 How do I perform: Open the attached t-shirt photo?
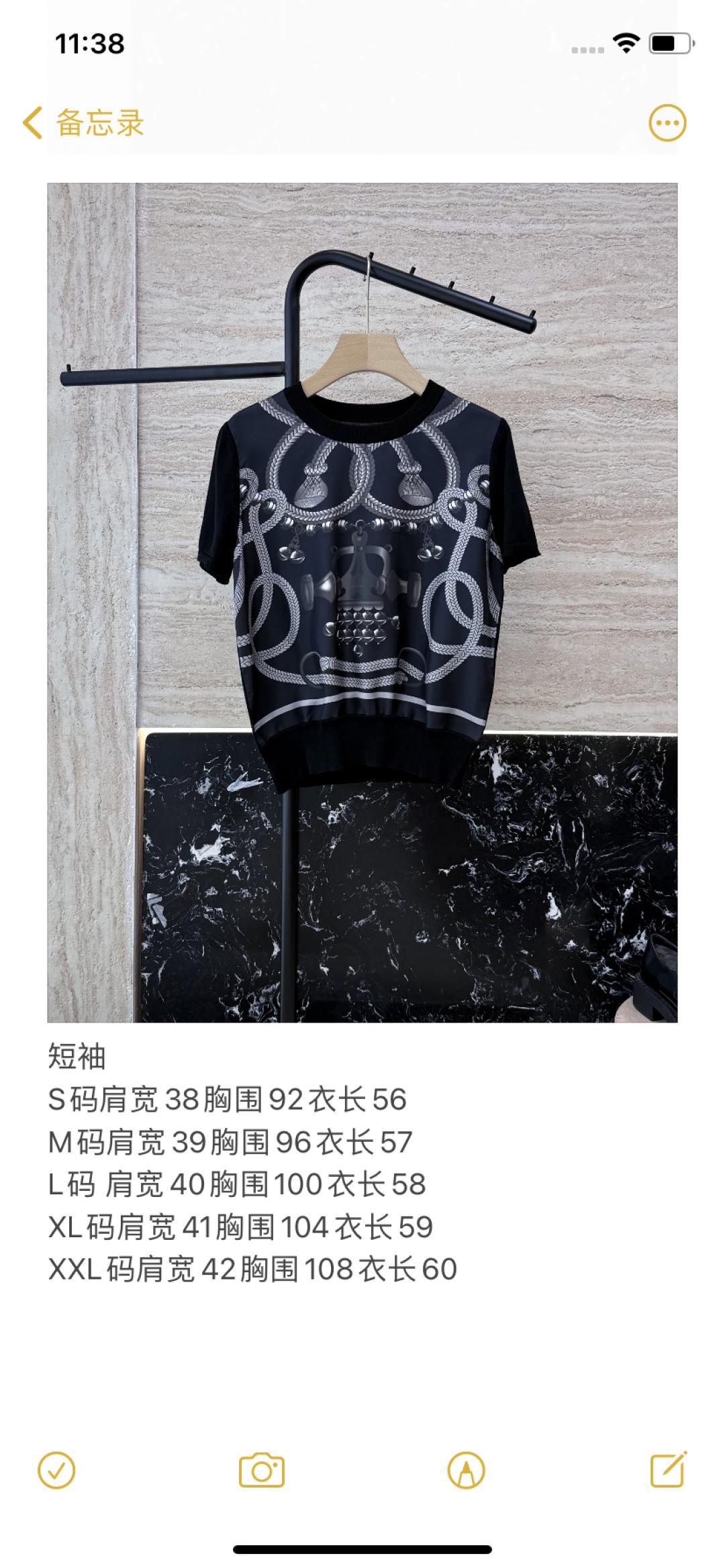(362, 602)
